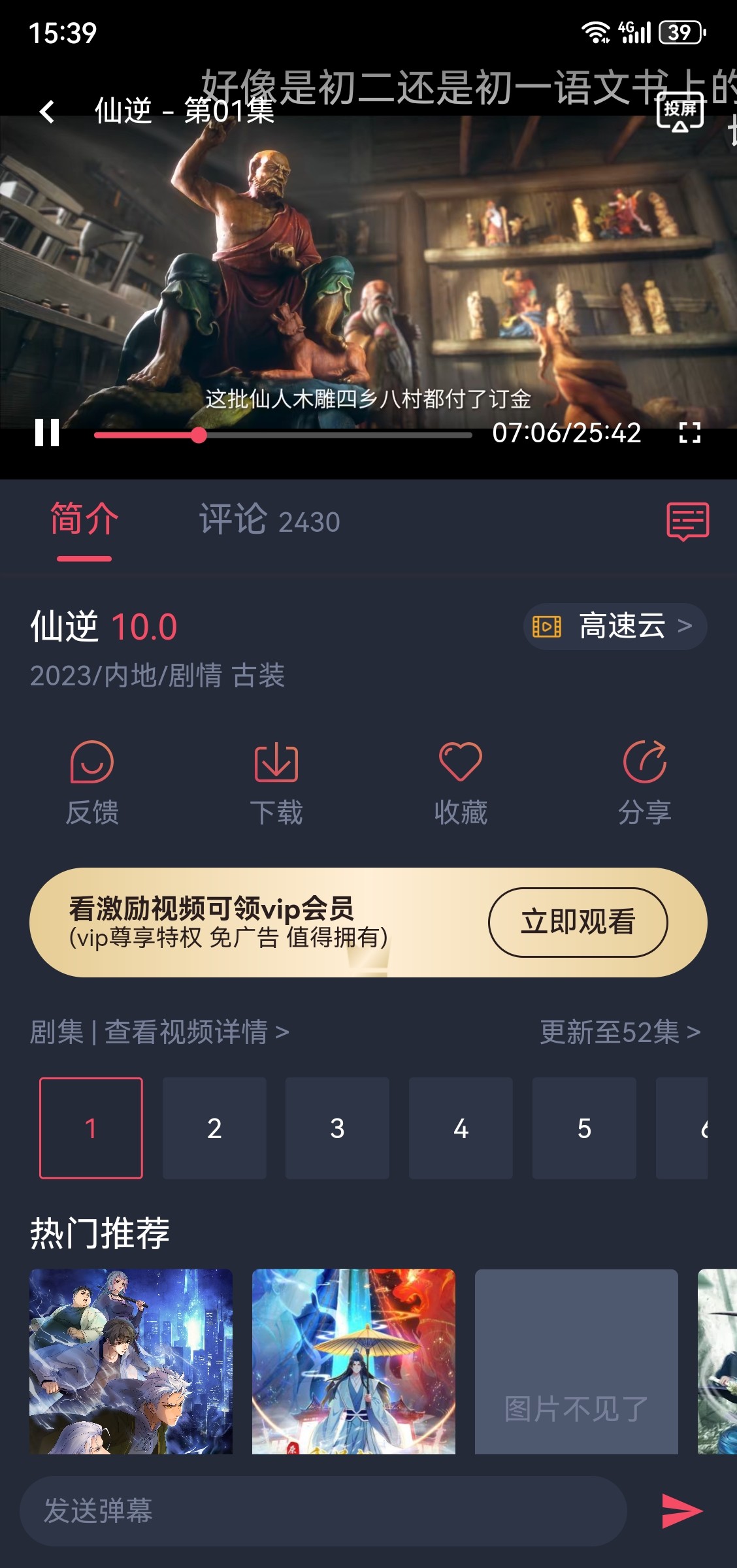Send the danmaku with the arrow icon
Viewport: 737px width, 1568px height.
click(681, 1511)
